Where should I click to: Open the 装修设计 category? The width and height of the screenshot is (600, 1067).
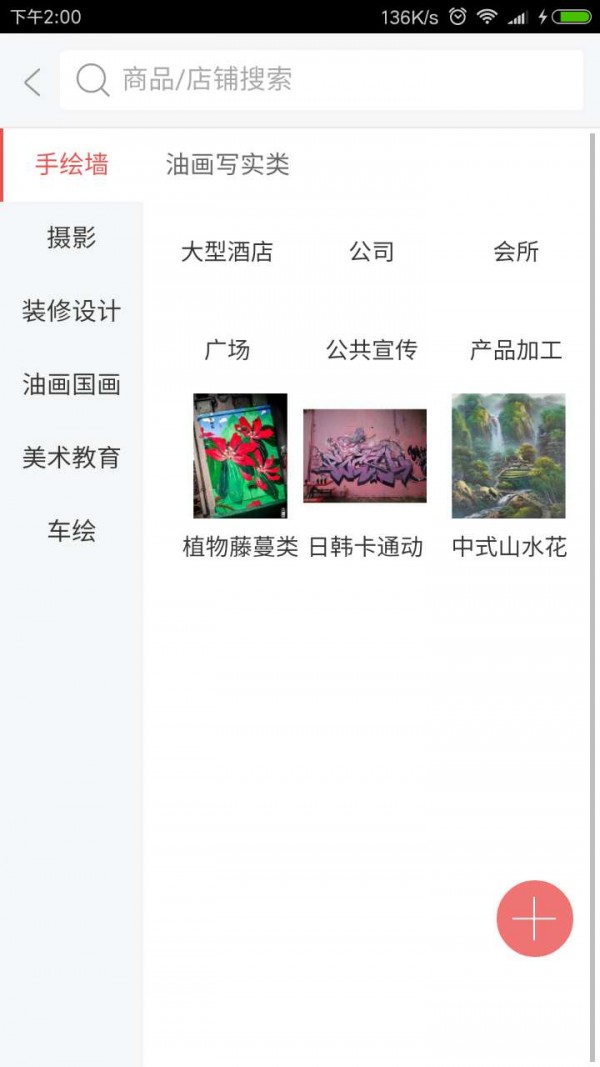(72, 311)
